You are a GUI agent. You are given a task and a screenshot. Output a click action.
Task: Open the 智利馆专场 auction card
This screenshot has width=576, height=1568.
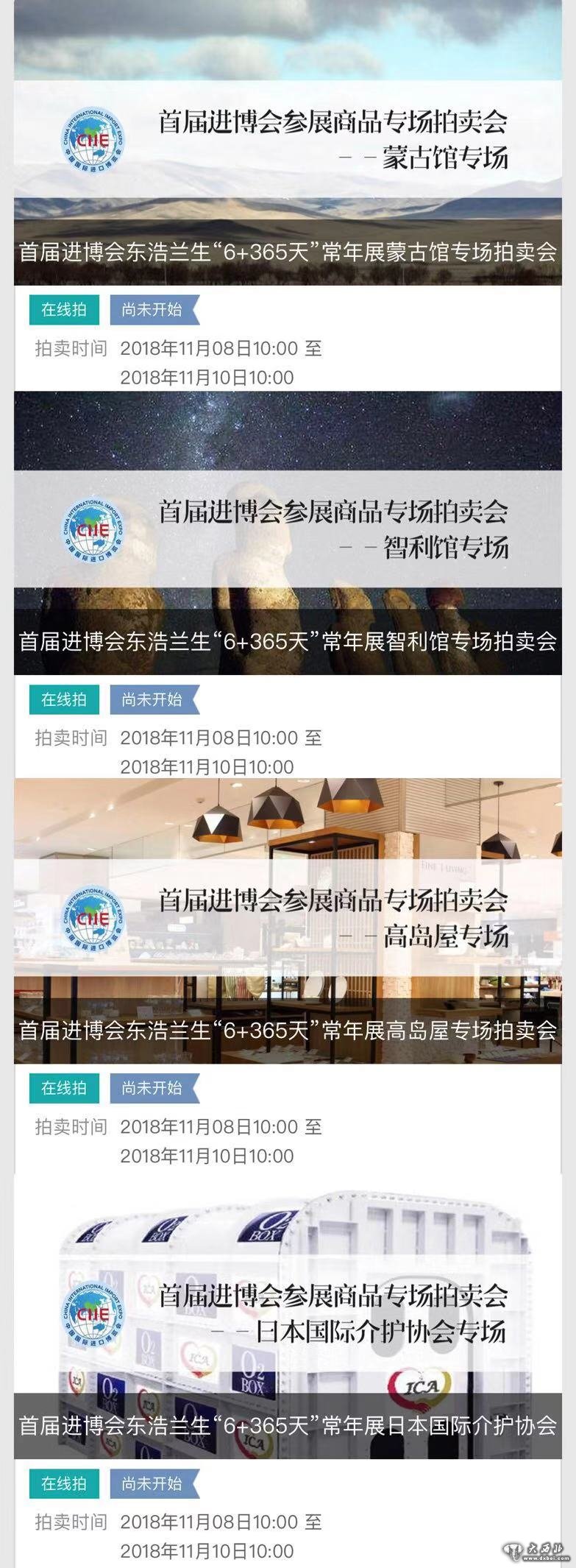[x=288, y=534]
